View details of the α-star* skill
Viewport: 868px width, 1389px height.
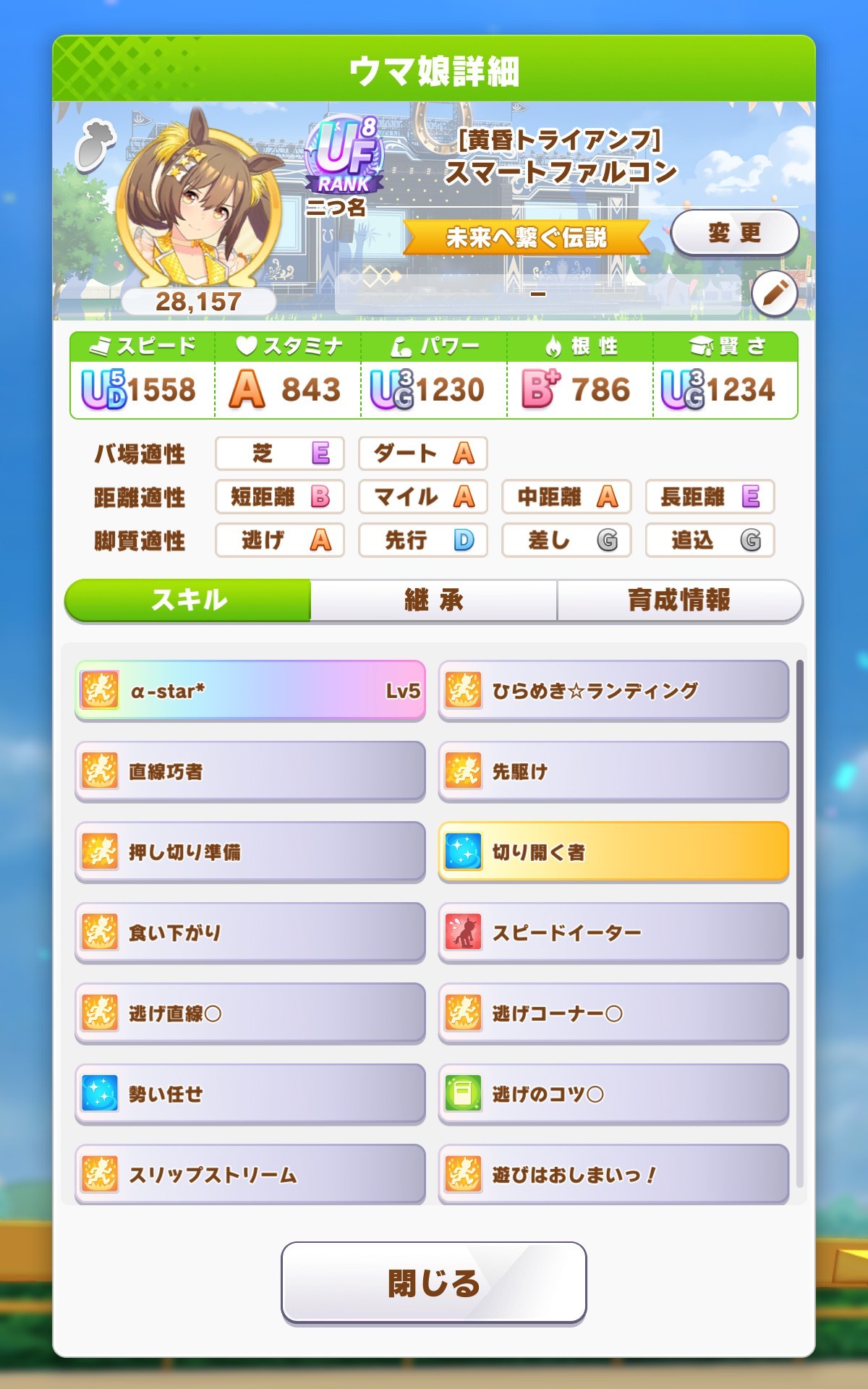click(x=250, y=690)
